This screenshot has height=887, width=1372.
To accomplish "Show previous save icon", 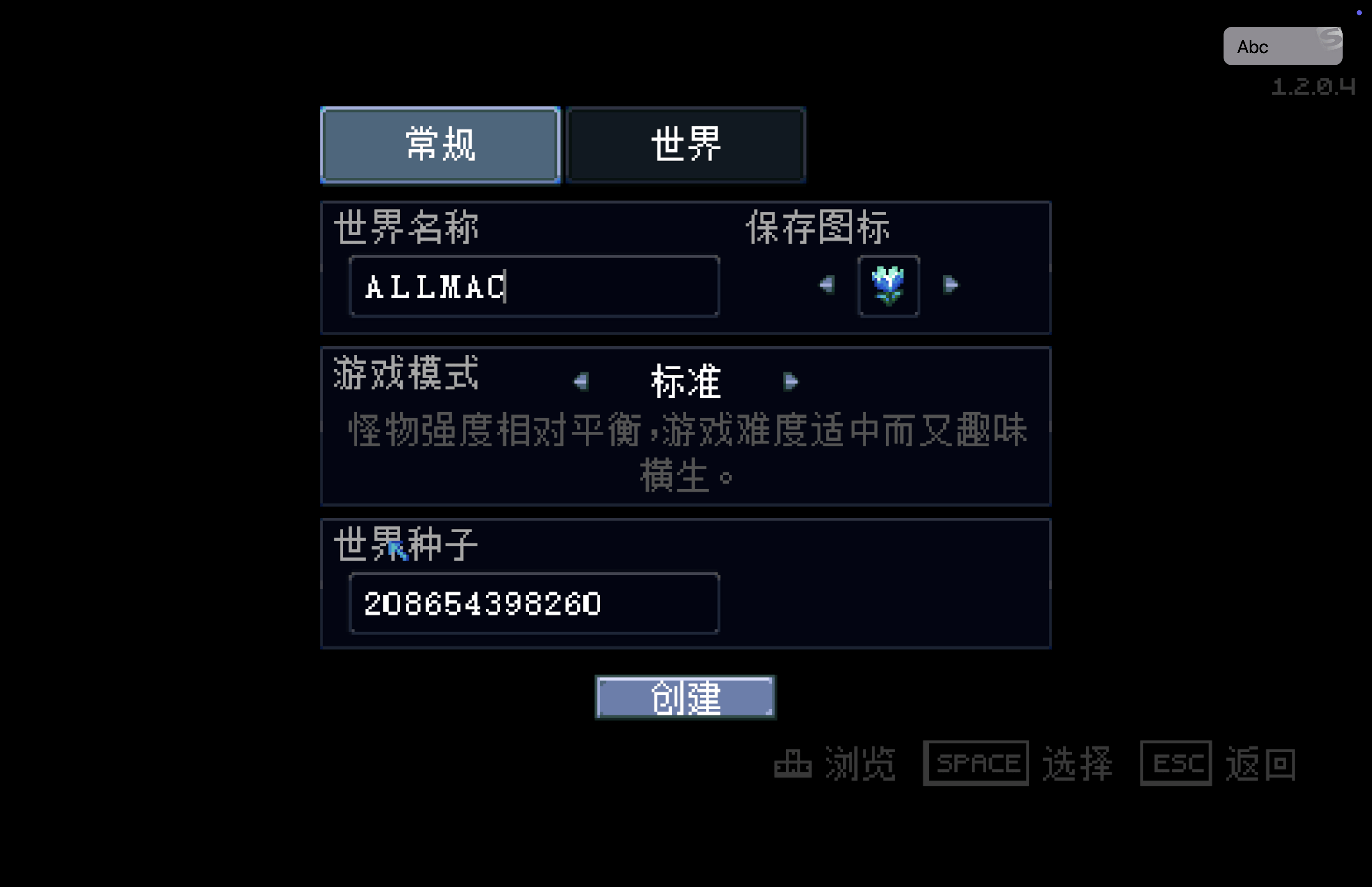I will point(827,285).
